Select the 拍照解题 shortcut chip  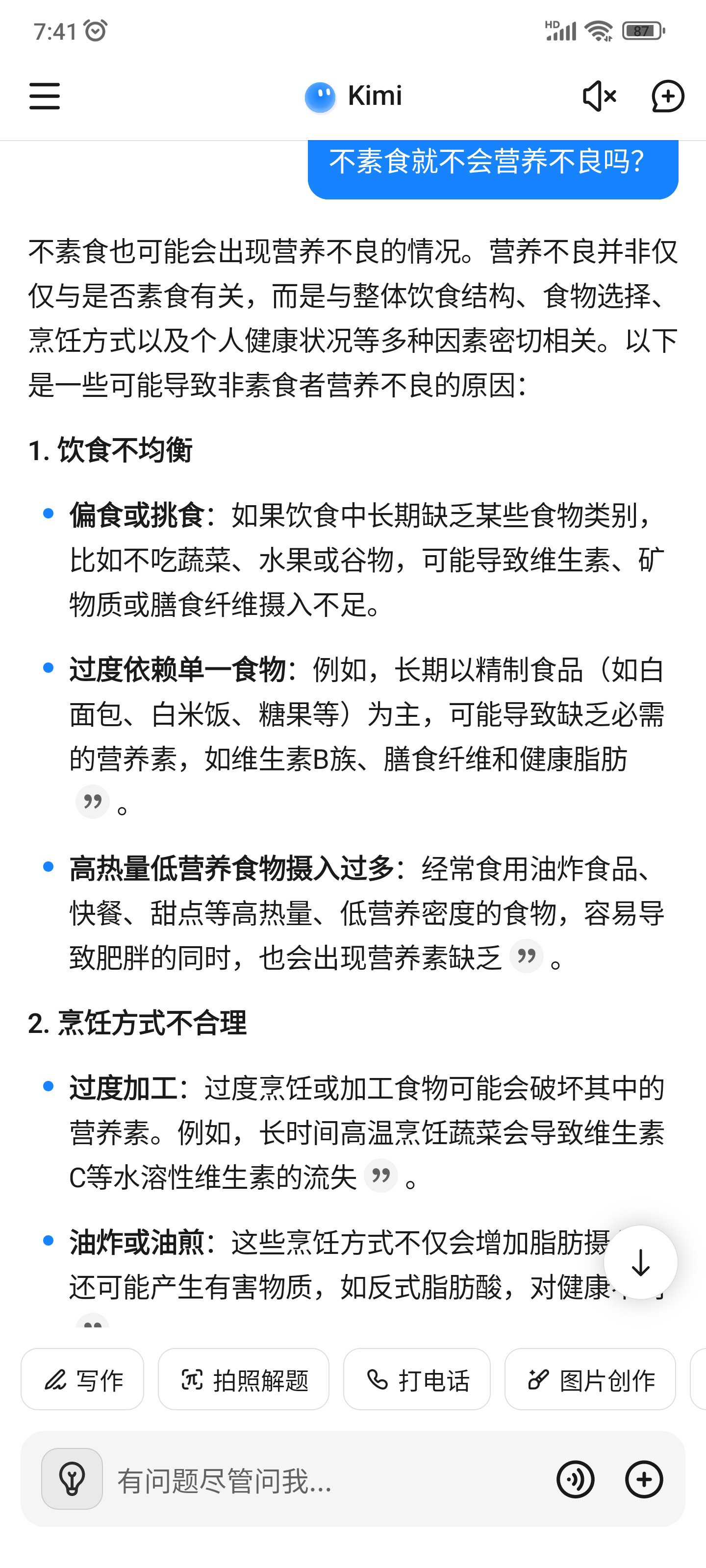(x=244, y=1379)
